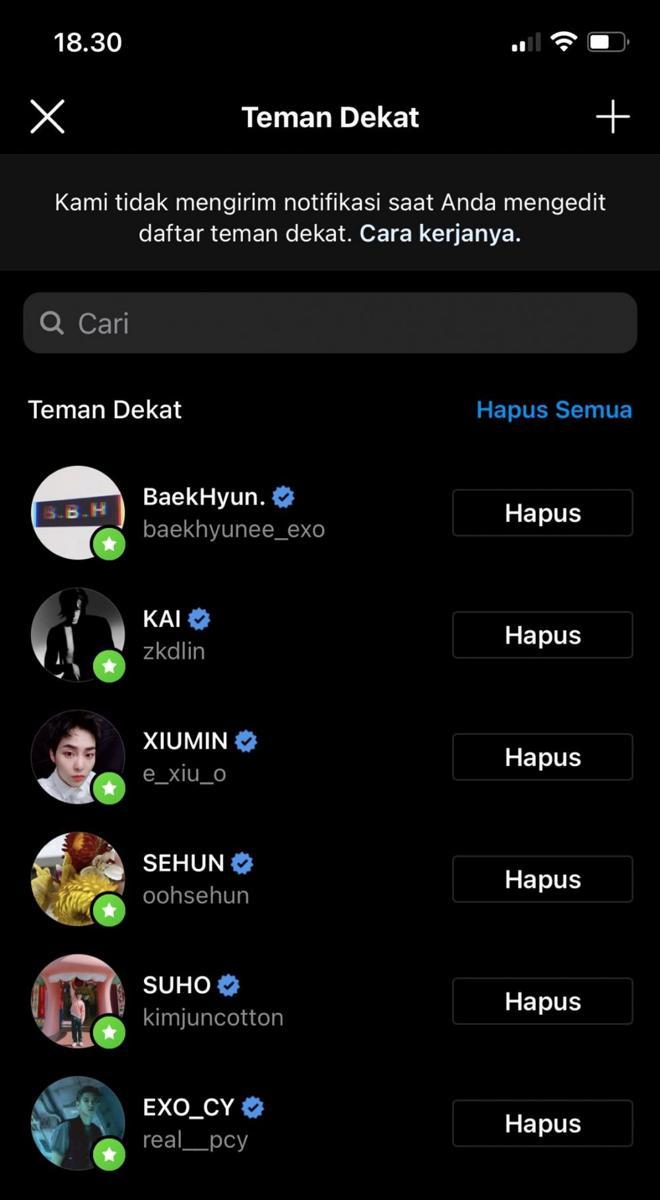Remove EXO_CY from close friends

coord(542,1123)
